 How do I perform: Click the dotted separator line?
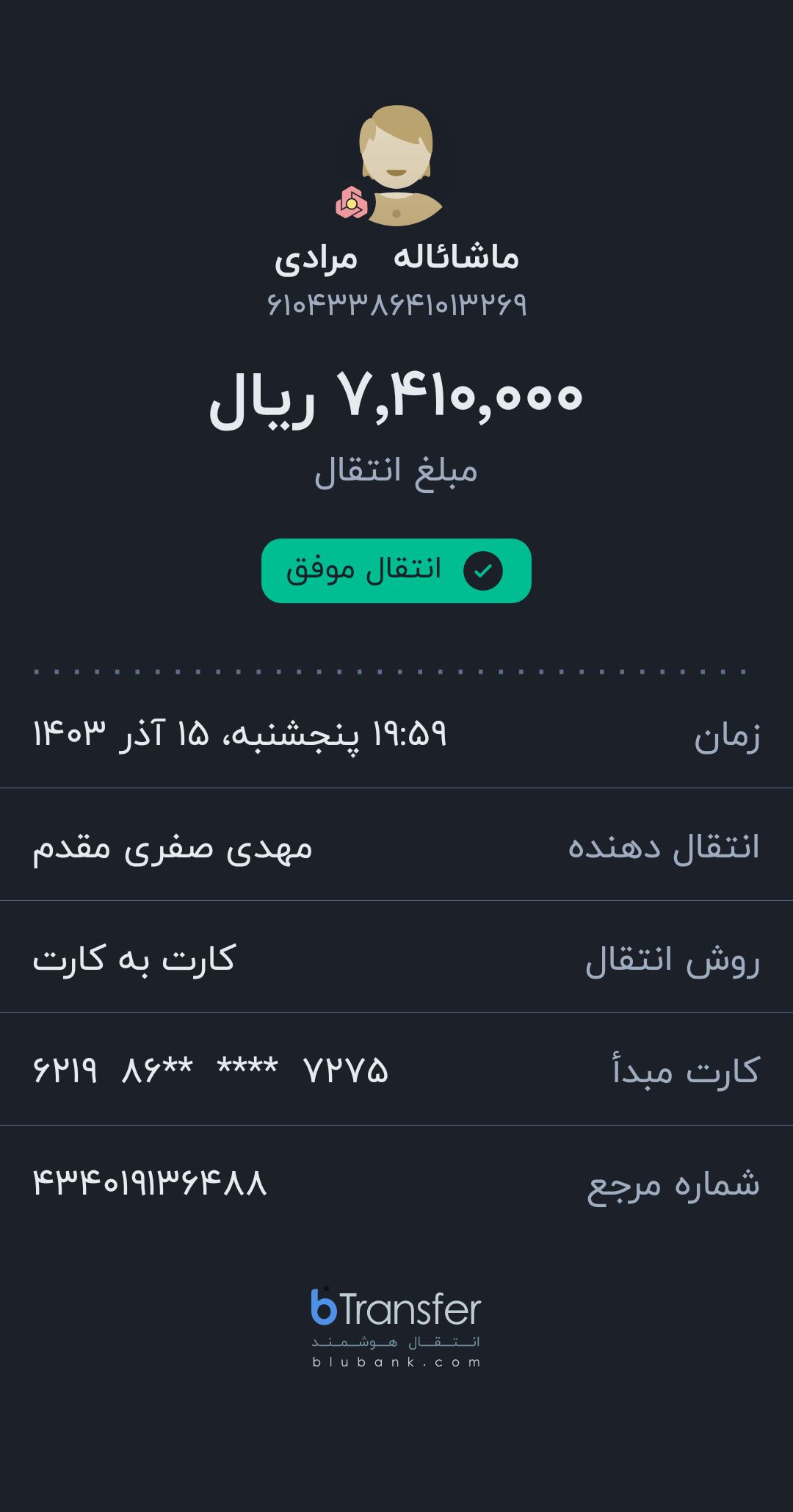point(396,671)
